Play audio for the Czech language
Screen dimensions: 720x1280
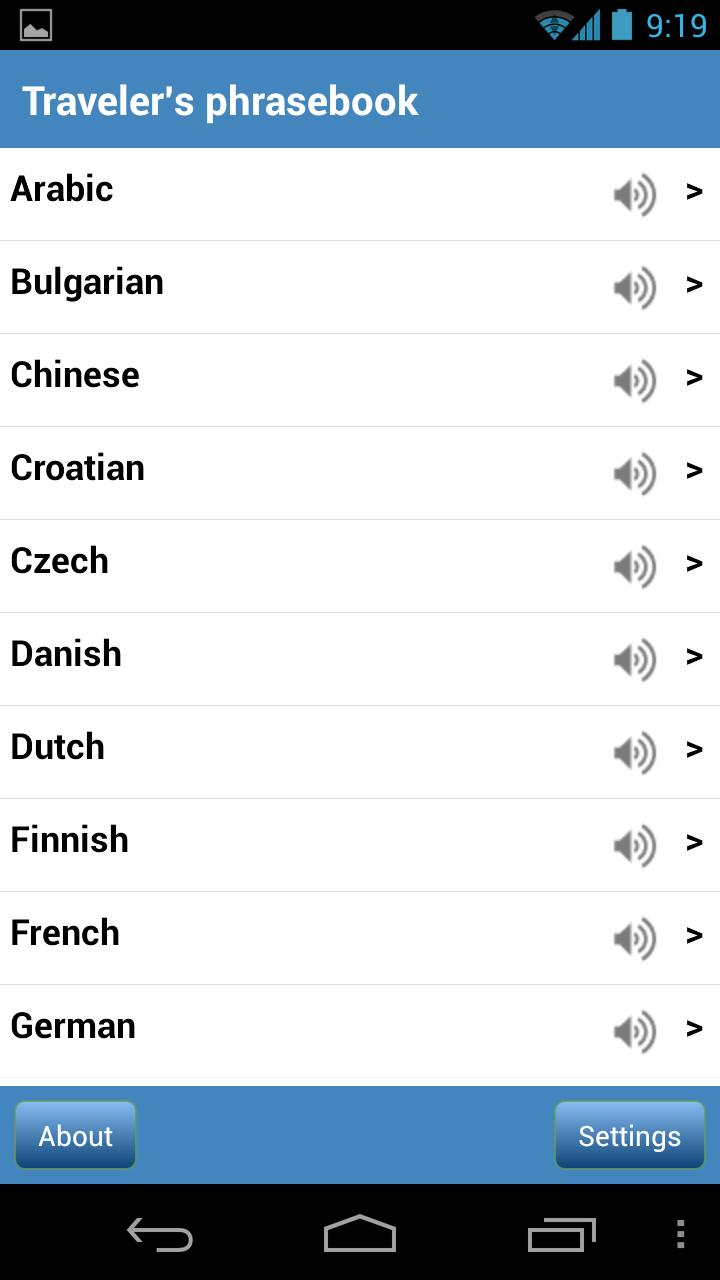click(x=634, y=566)
